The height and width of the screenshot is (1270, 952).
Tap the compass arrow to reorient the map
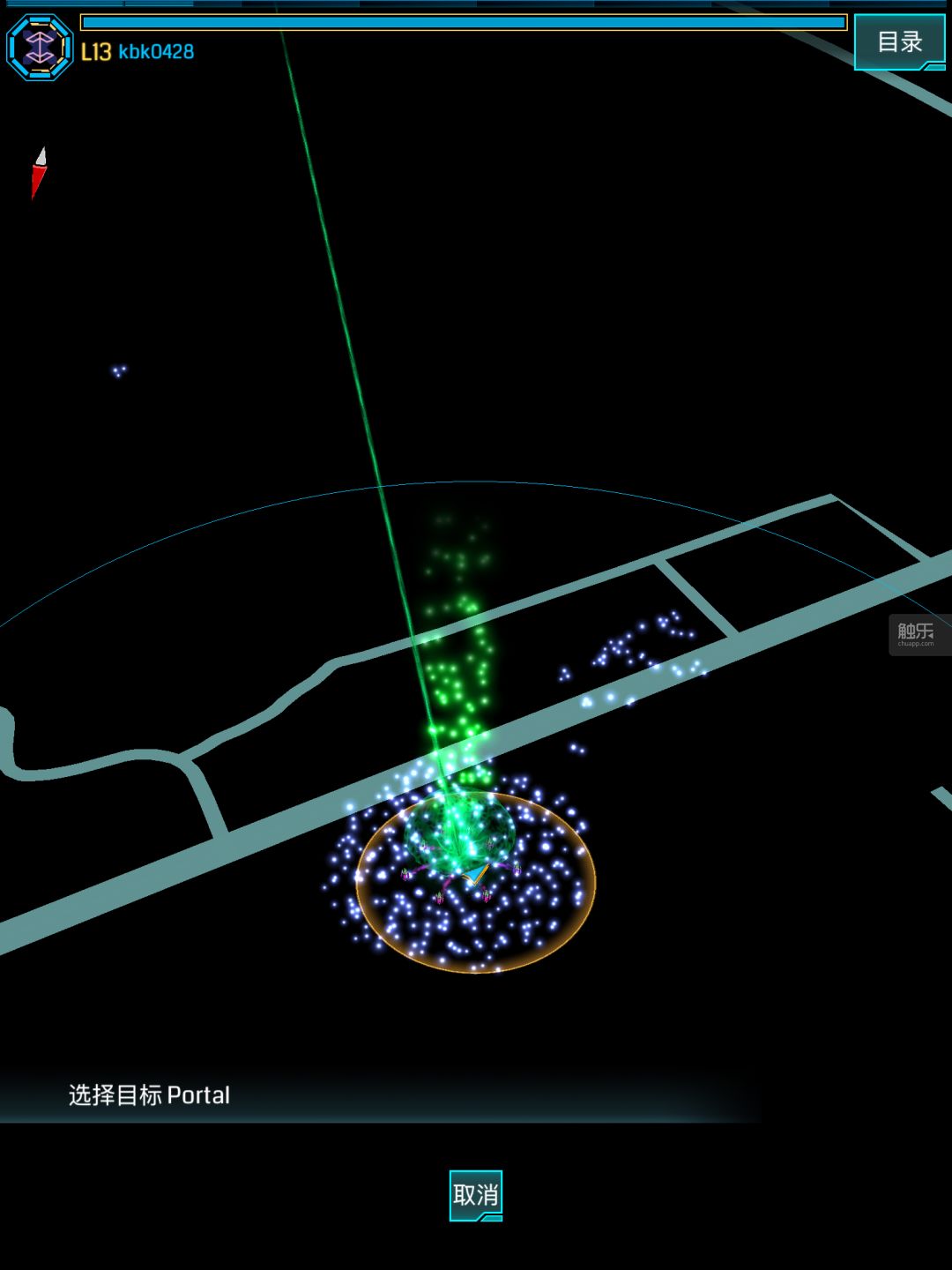tap(38, 173)
